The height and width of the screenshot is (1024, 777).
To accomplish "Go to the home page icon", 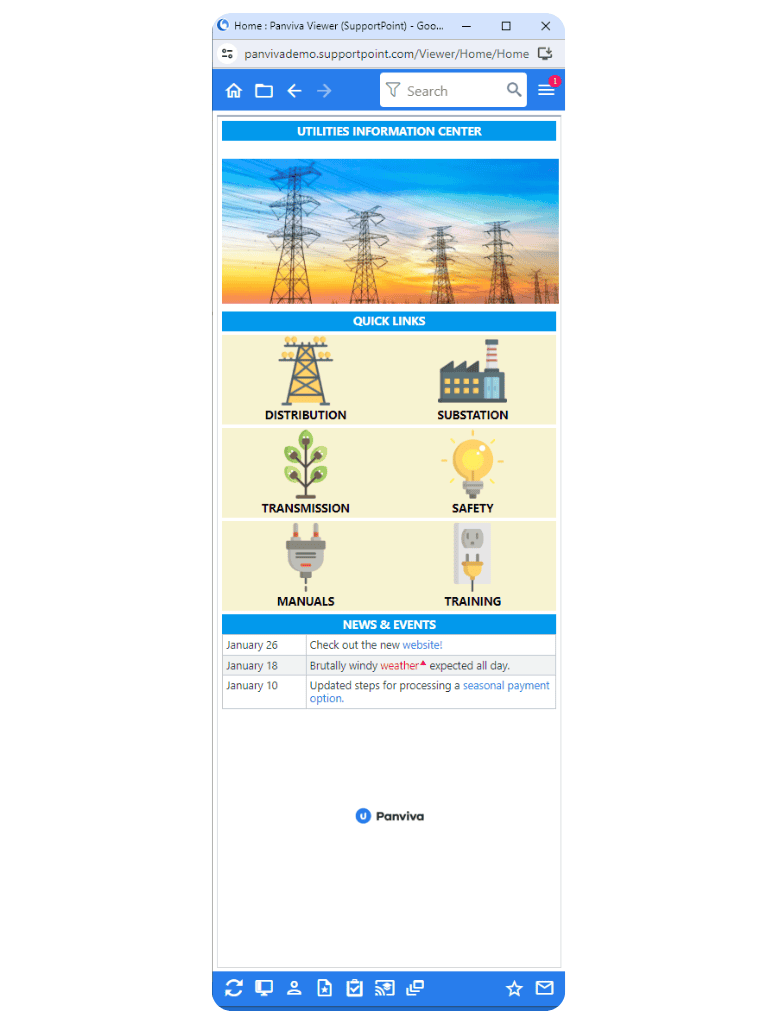I will (x=234, y=91).
